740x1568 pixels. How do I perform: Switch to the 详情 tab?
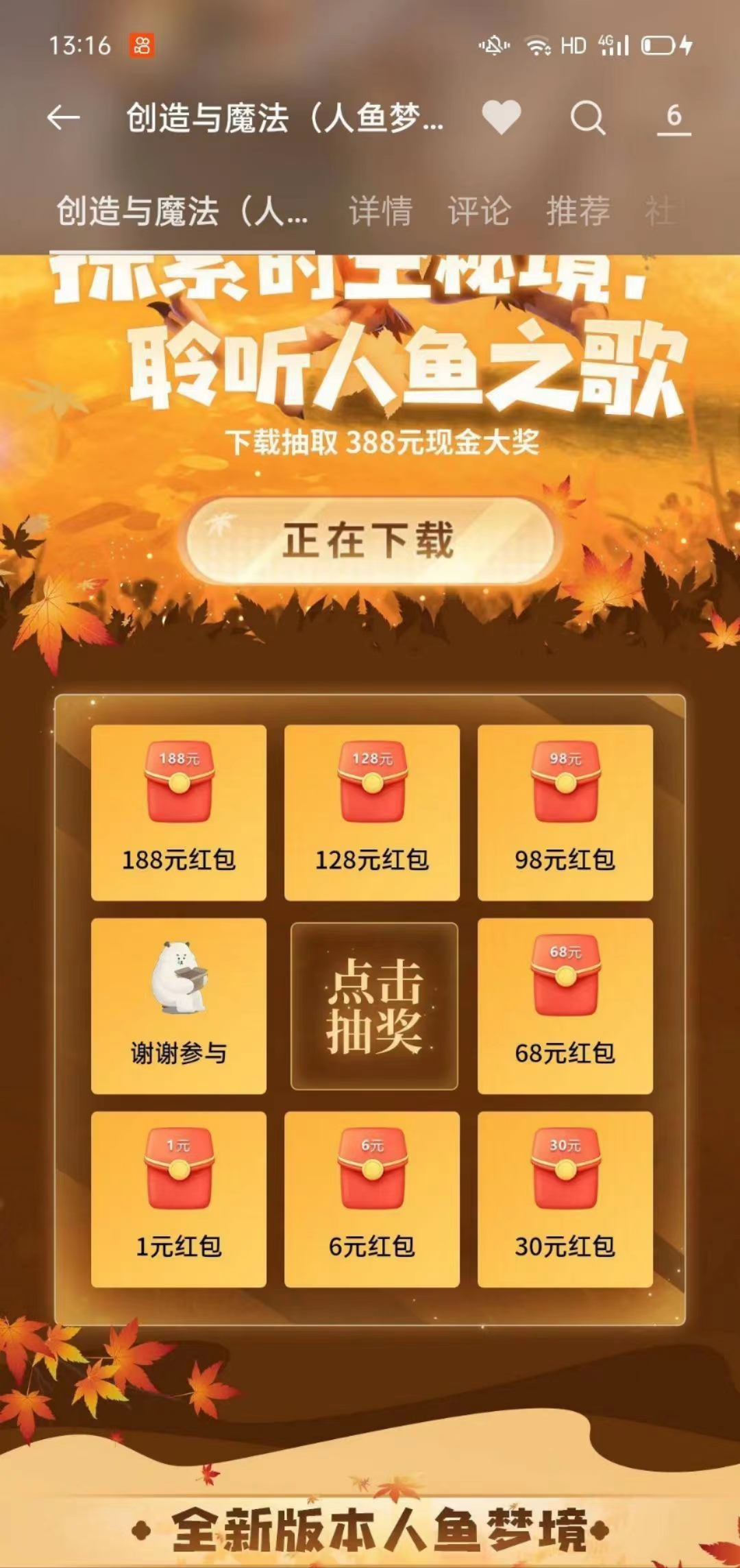coord(381,210)
